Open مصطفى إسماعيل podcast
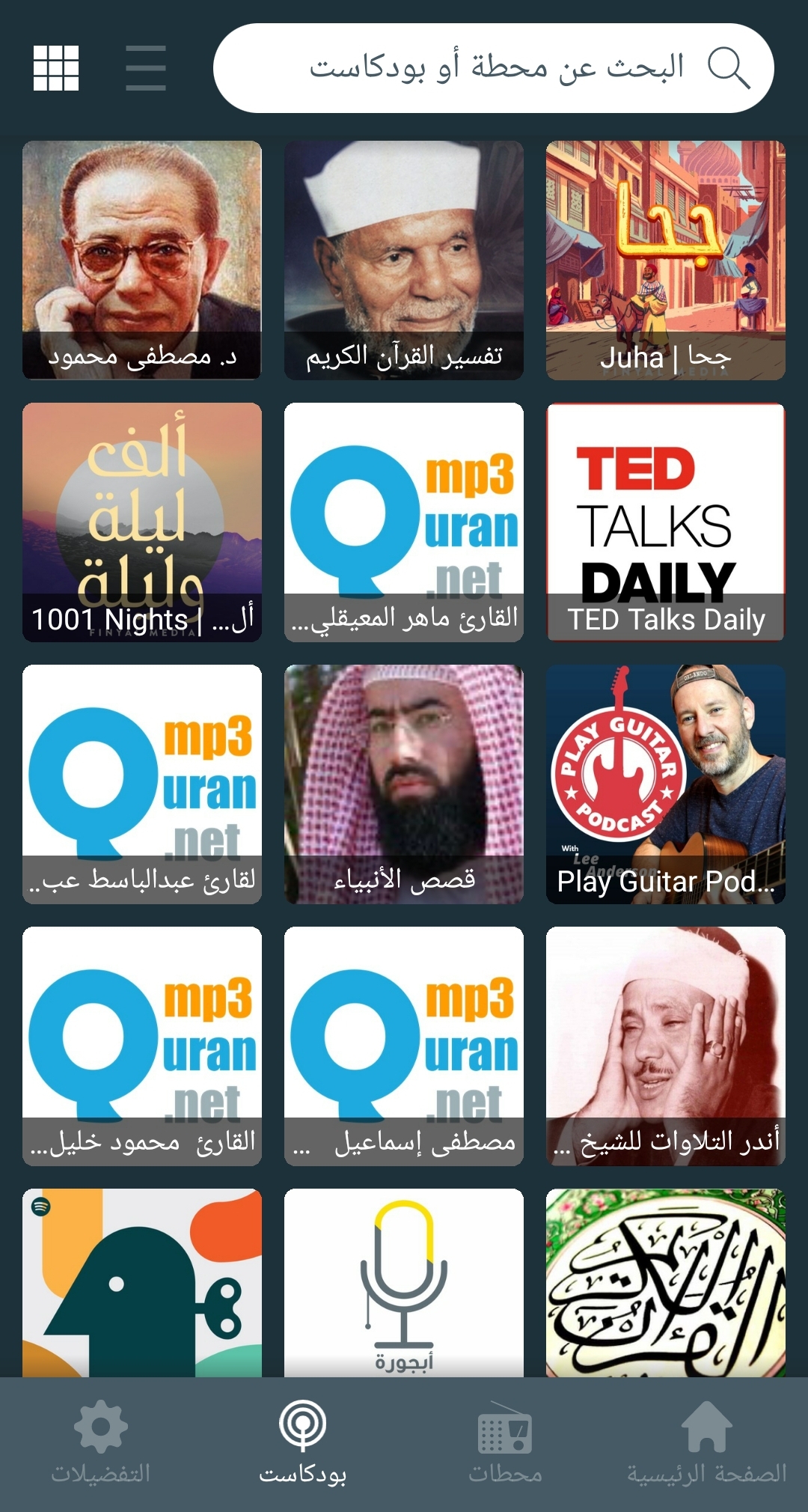 click(x=404, y=1046)
